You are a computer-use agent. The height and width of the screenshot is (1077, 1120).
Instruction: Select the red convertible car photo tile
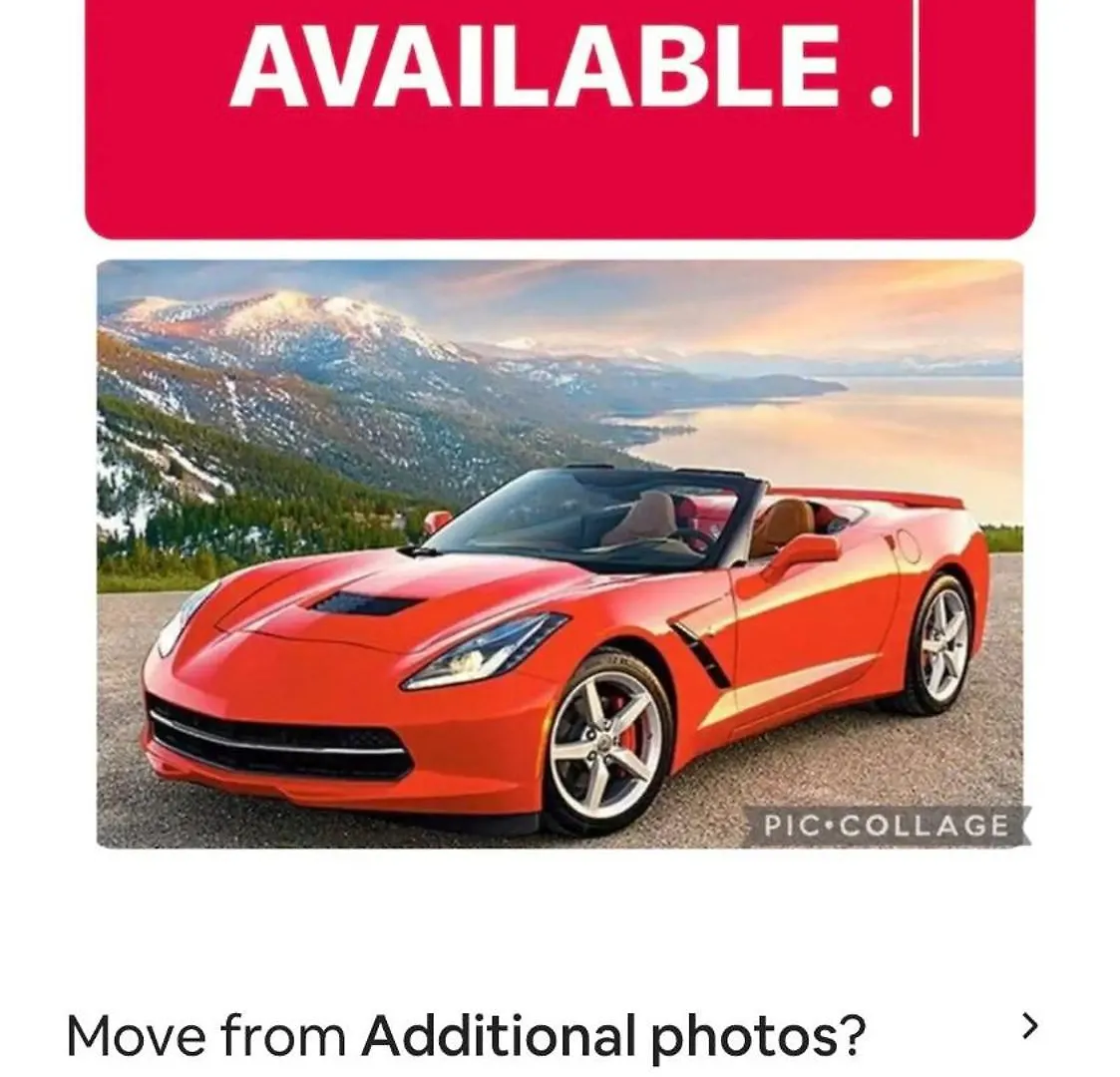[x=560, y=554]
